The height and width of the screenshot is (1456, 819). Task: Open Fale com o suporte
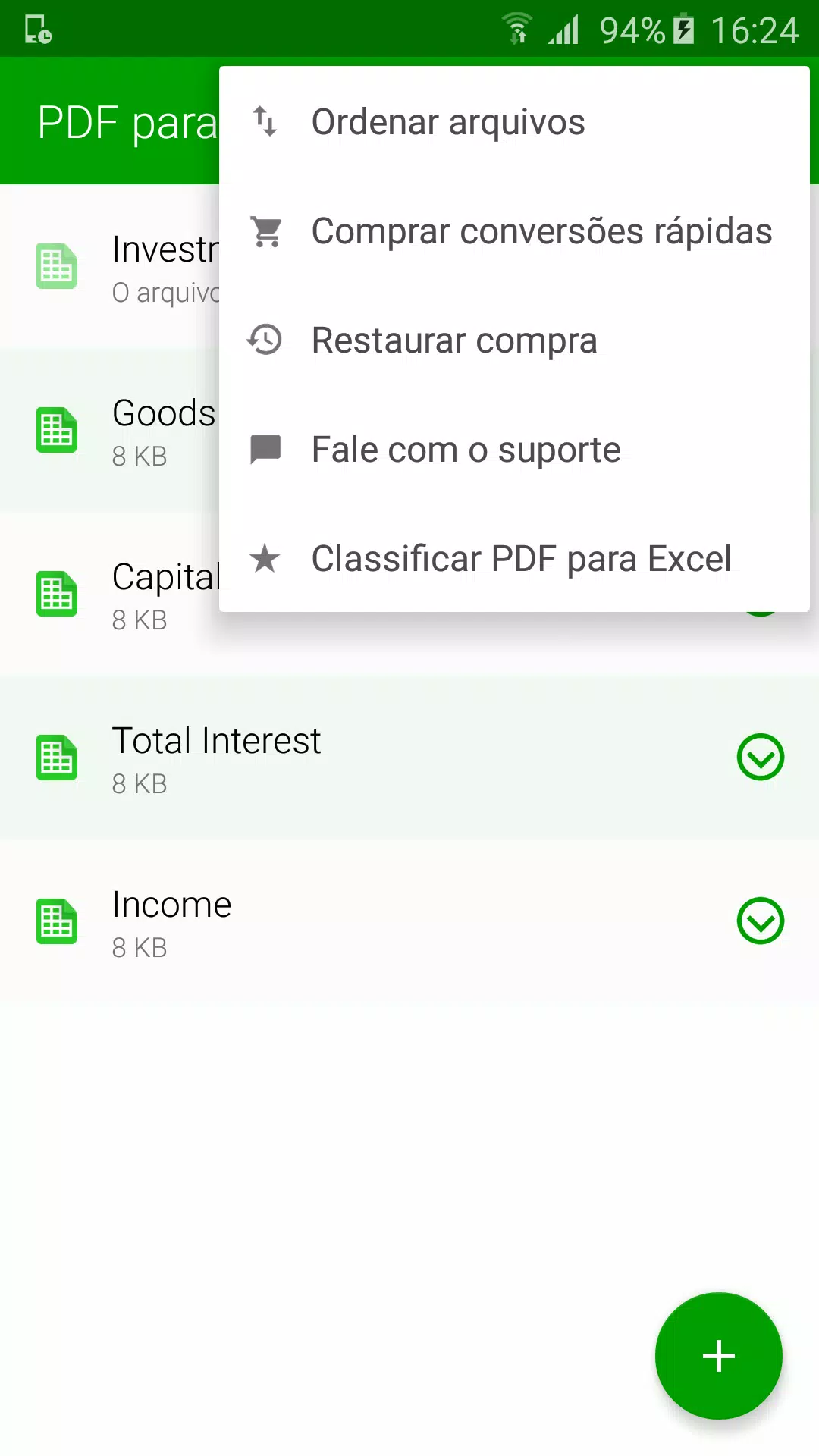(514, 450)
